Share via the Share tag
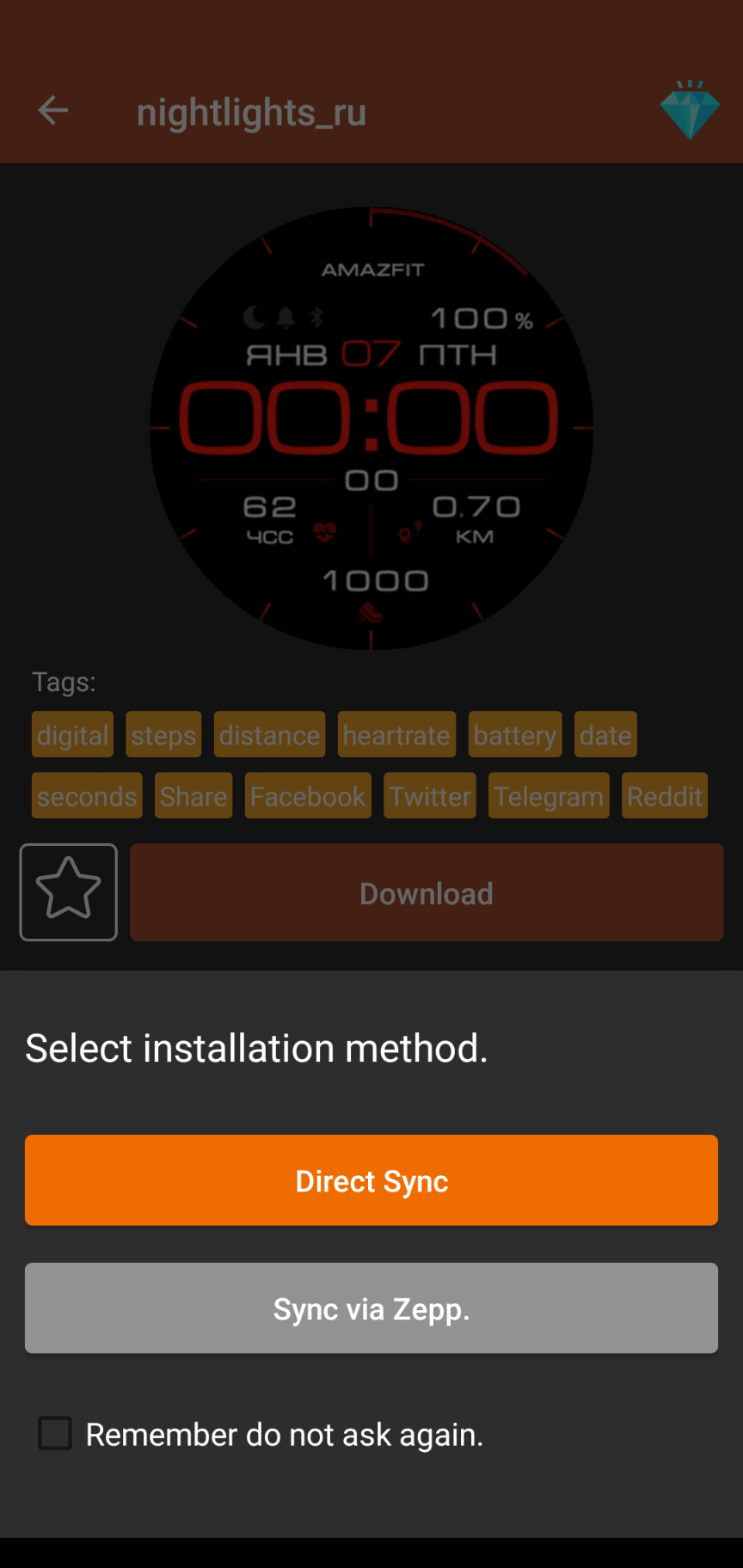The height and width of the screenshot is (1568, 743). click(x=193, y=795)
